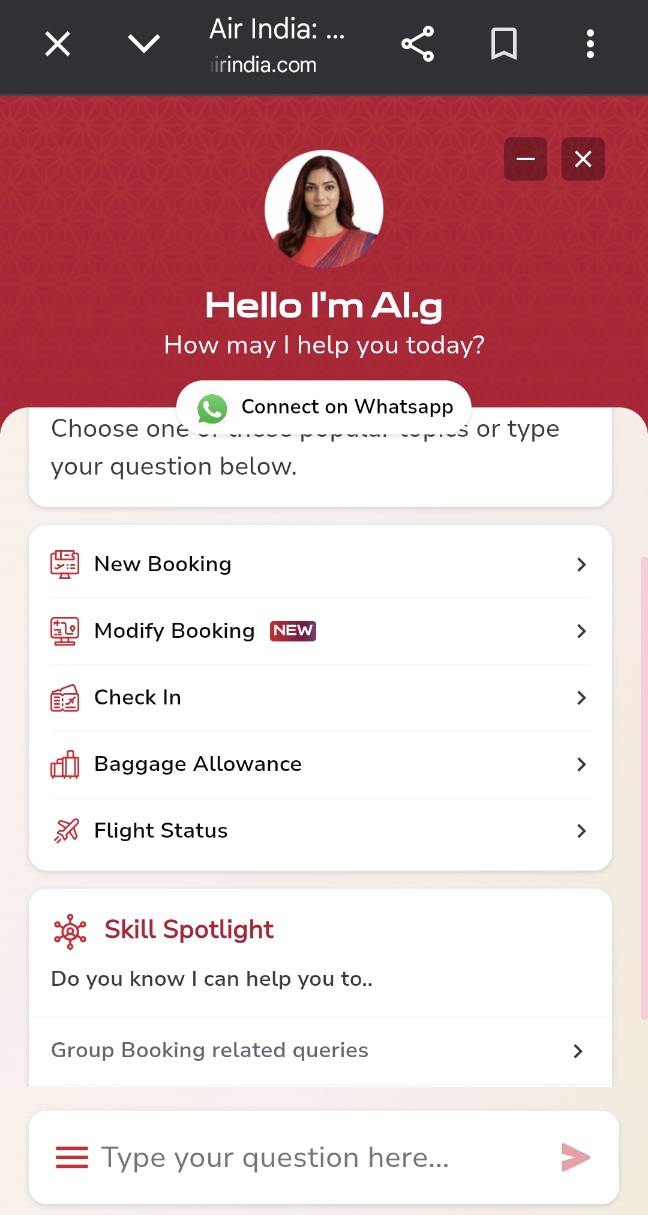The height and width of the screenshot is (1215, 648).
Task: View Baggage Allowance information
Action: [320, 765]
